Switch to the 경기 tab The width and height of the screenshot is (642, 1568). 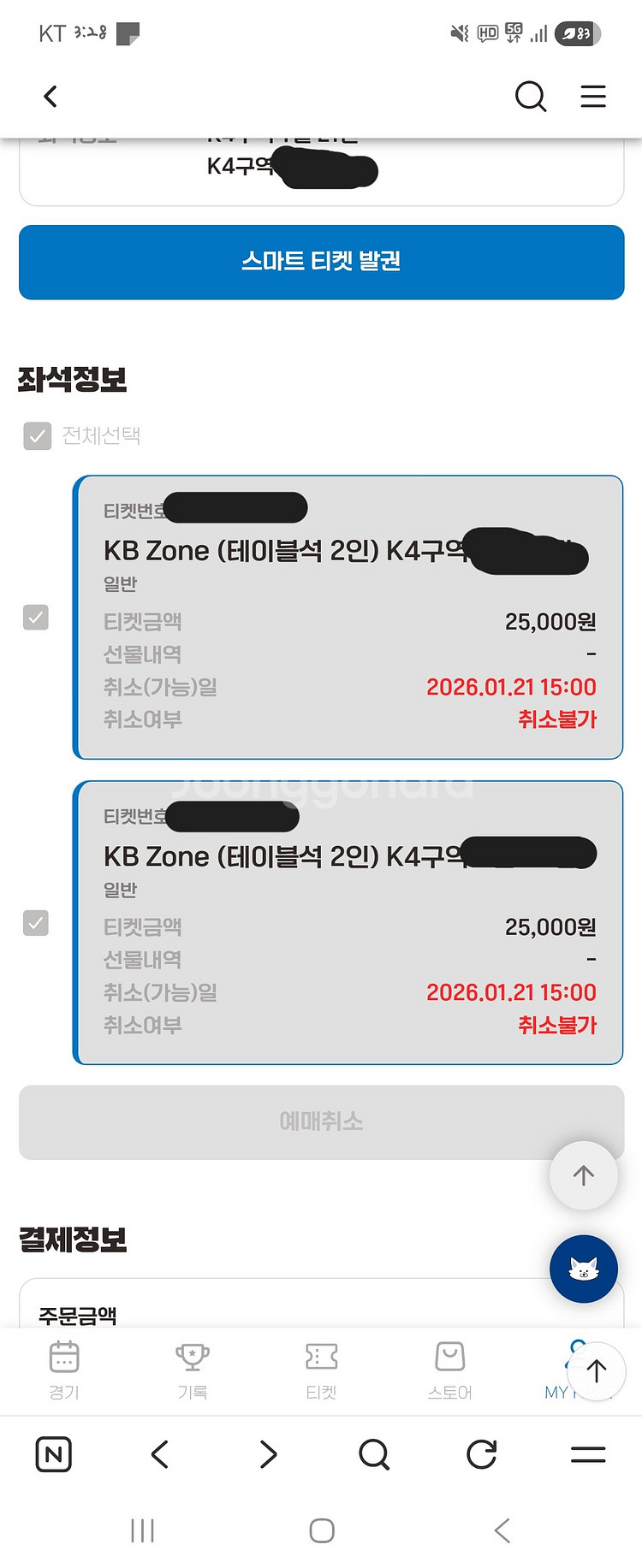click(64, 1370)
